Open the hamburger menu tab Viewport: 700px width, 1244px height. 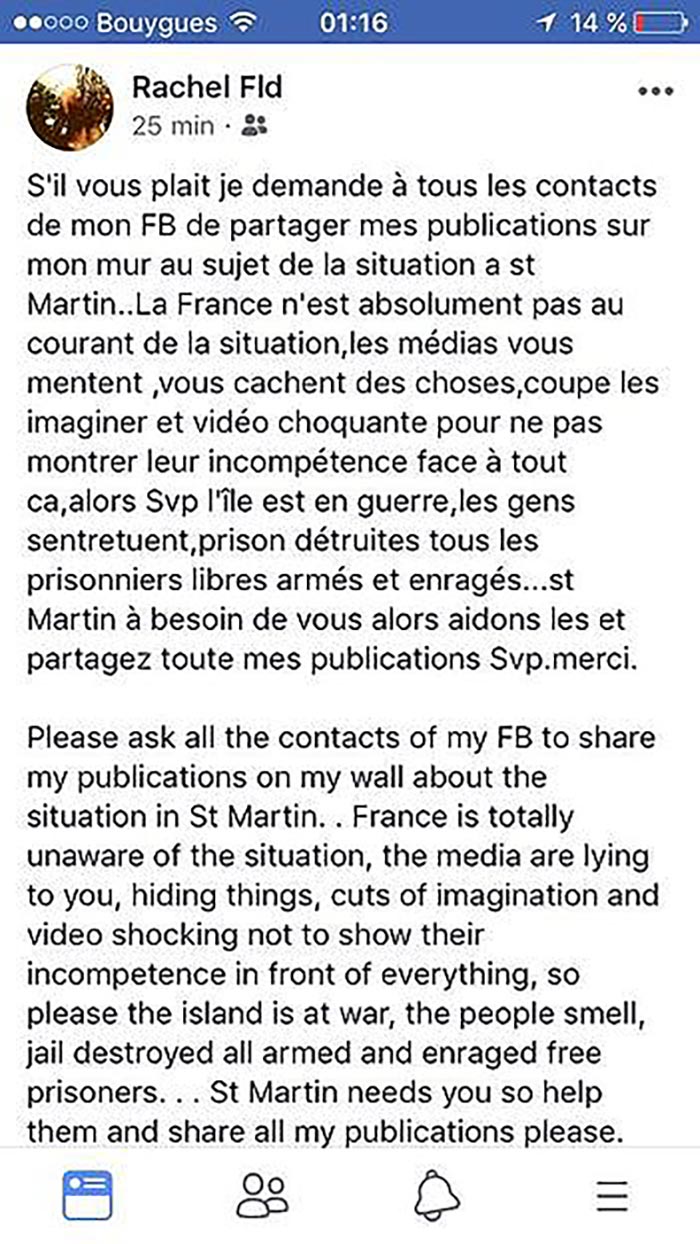[611, 1196]
